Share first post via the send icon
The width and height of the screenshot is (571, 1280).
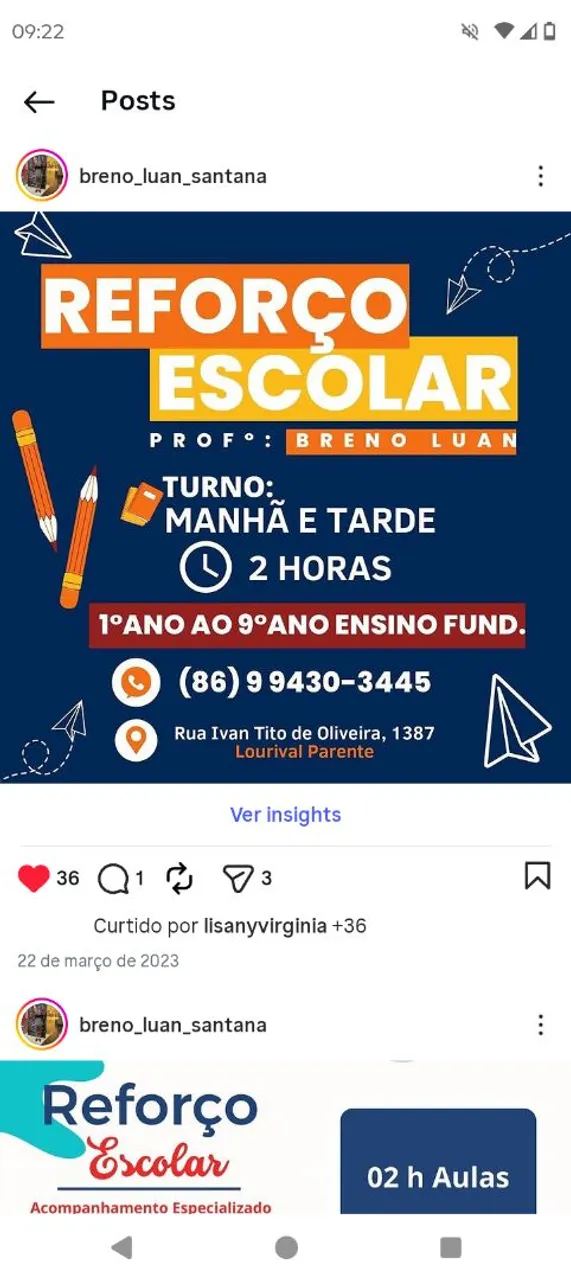[x=238, y=878]
